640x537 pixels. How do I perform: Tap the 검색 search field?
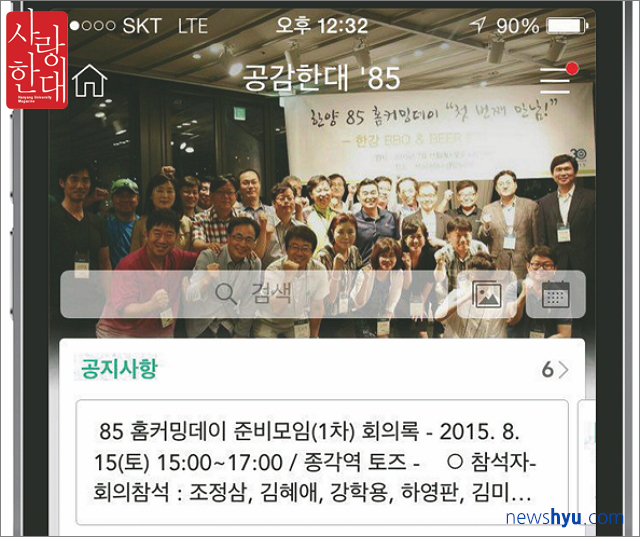(262, 294)
